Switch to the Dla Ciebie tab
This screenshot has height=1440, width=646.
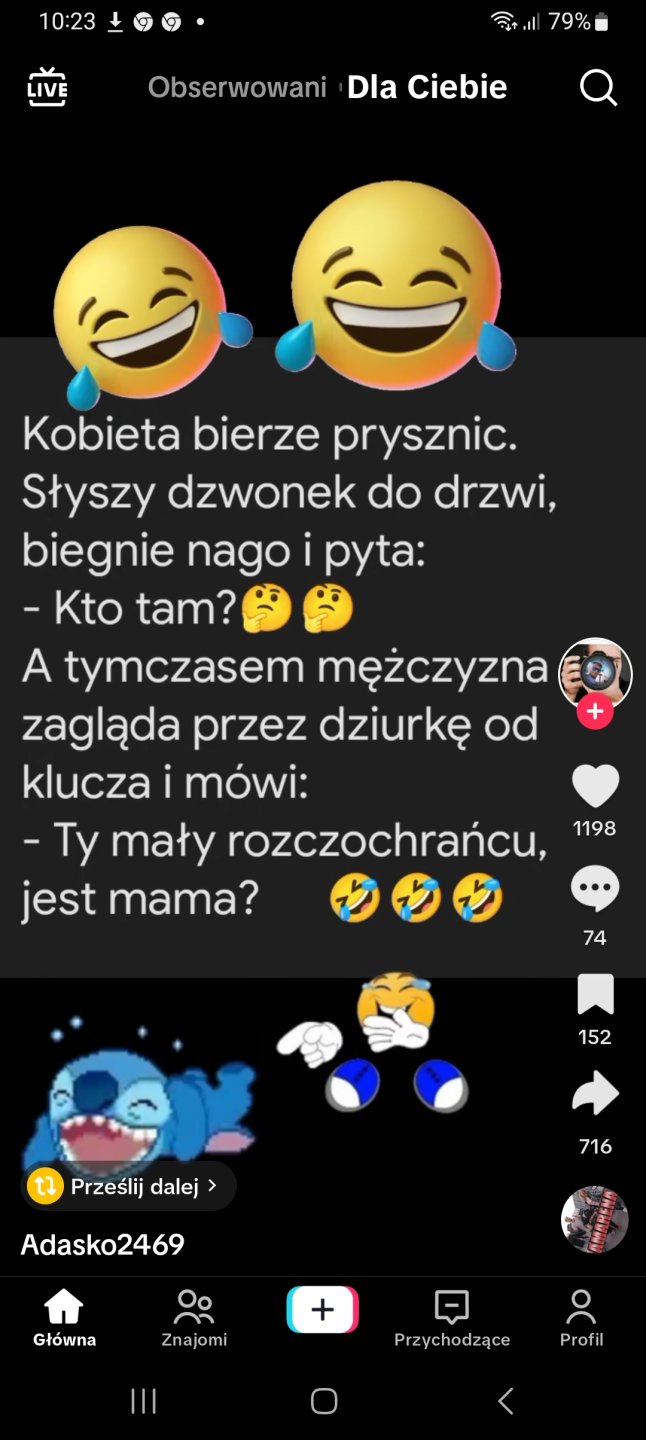427,87
